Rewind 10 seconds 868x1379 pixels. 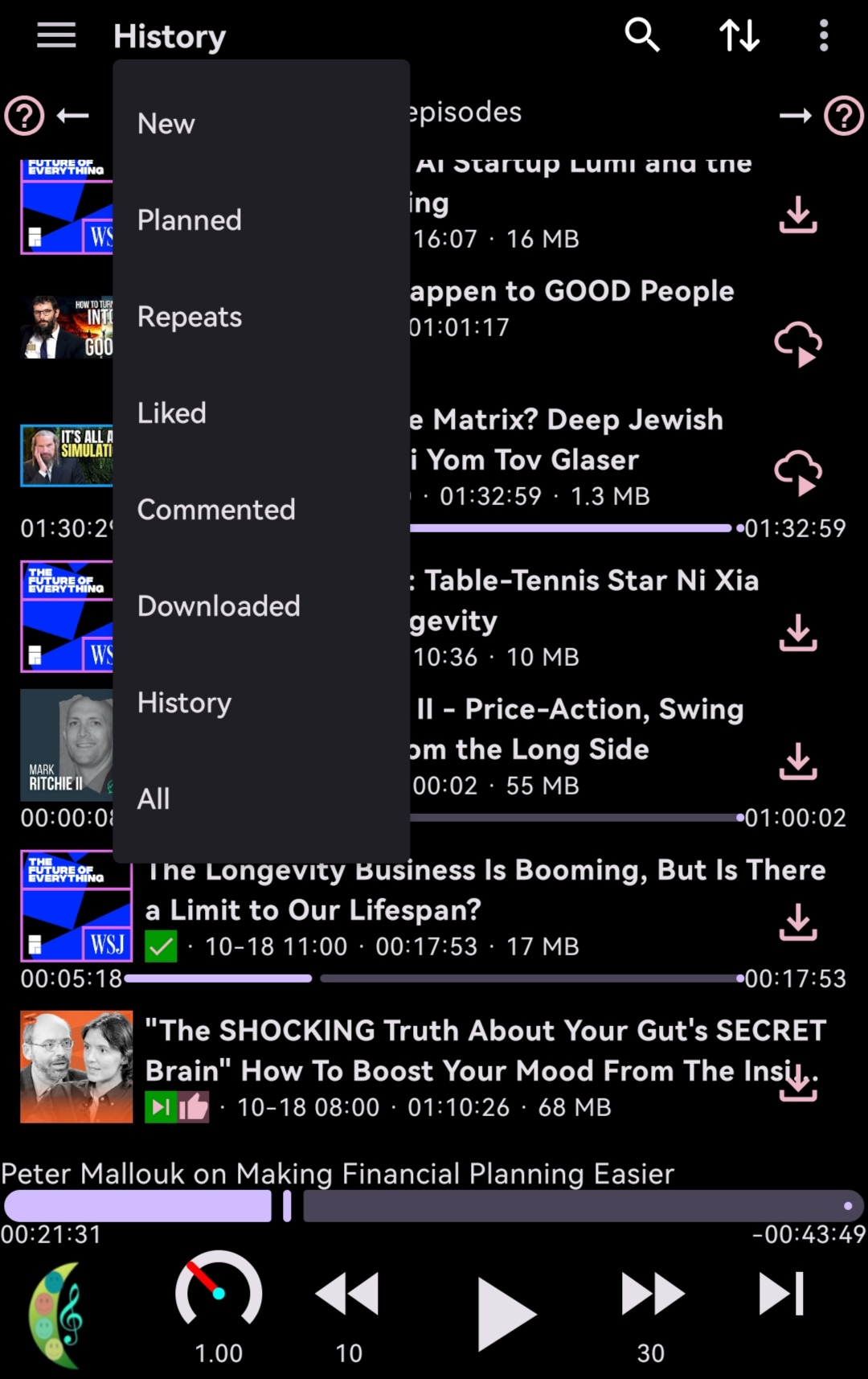(348, 1296)
